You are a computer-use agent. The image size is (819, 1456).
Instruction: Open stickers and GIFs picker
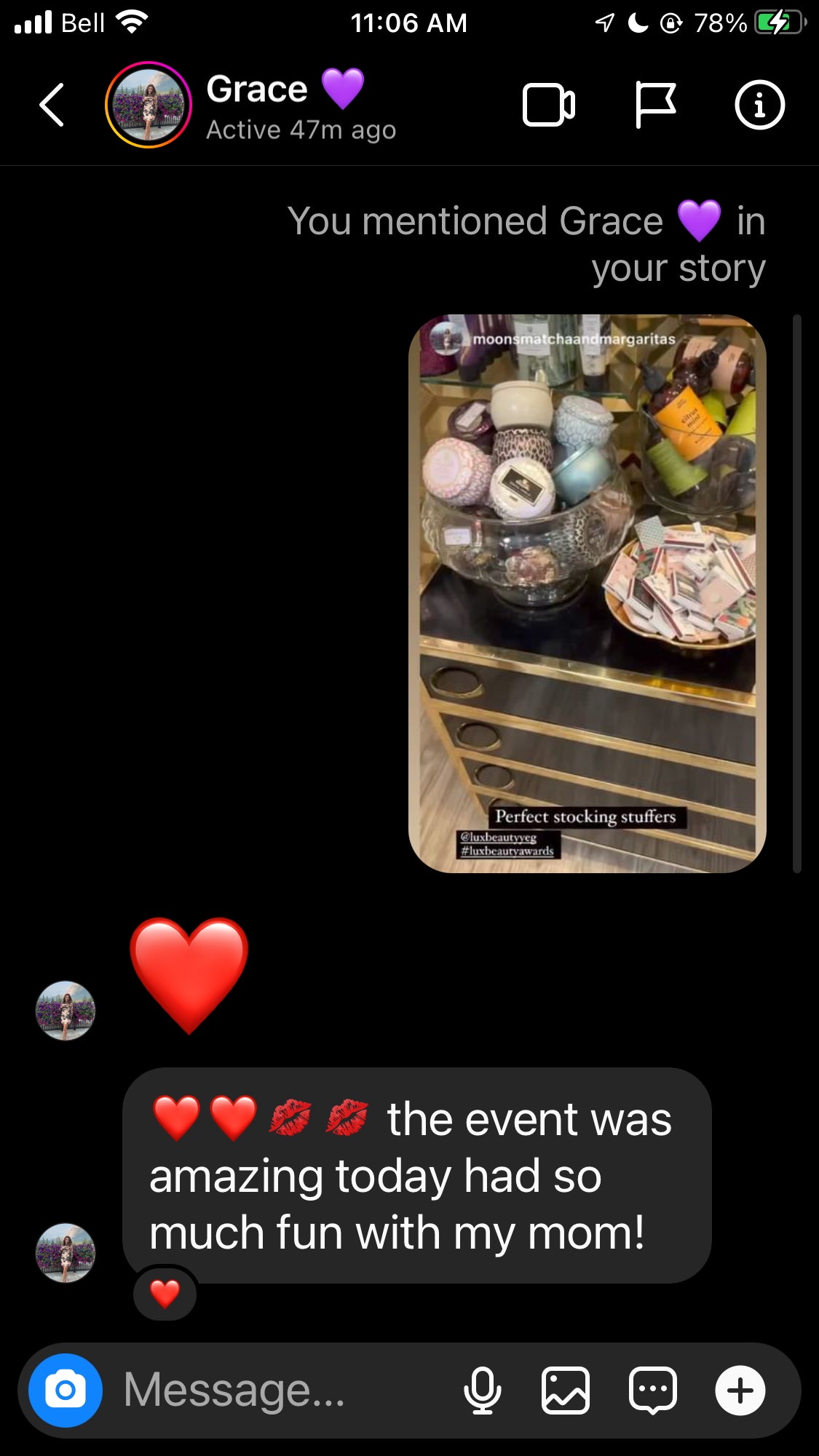click(x=652, y=1390)
